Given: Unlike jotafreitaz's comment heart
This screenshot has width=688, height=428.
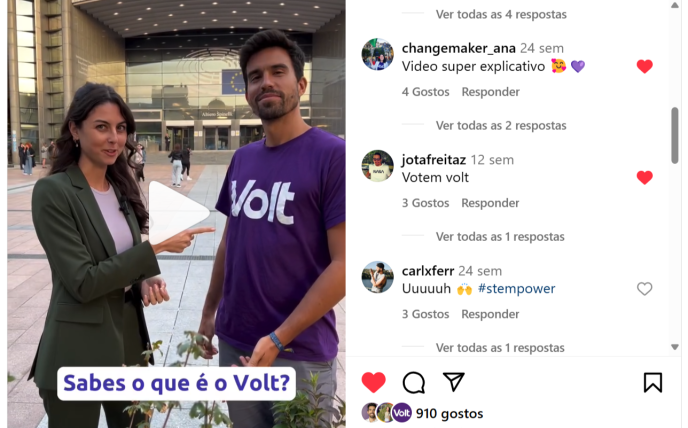Looking at the screenshot, I should tap(644, 178).
